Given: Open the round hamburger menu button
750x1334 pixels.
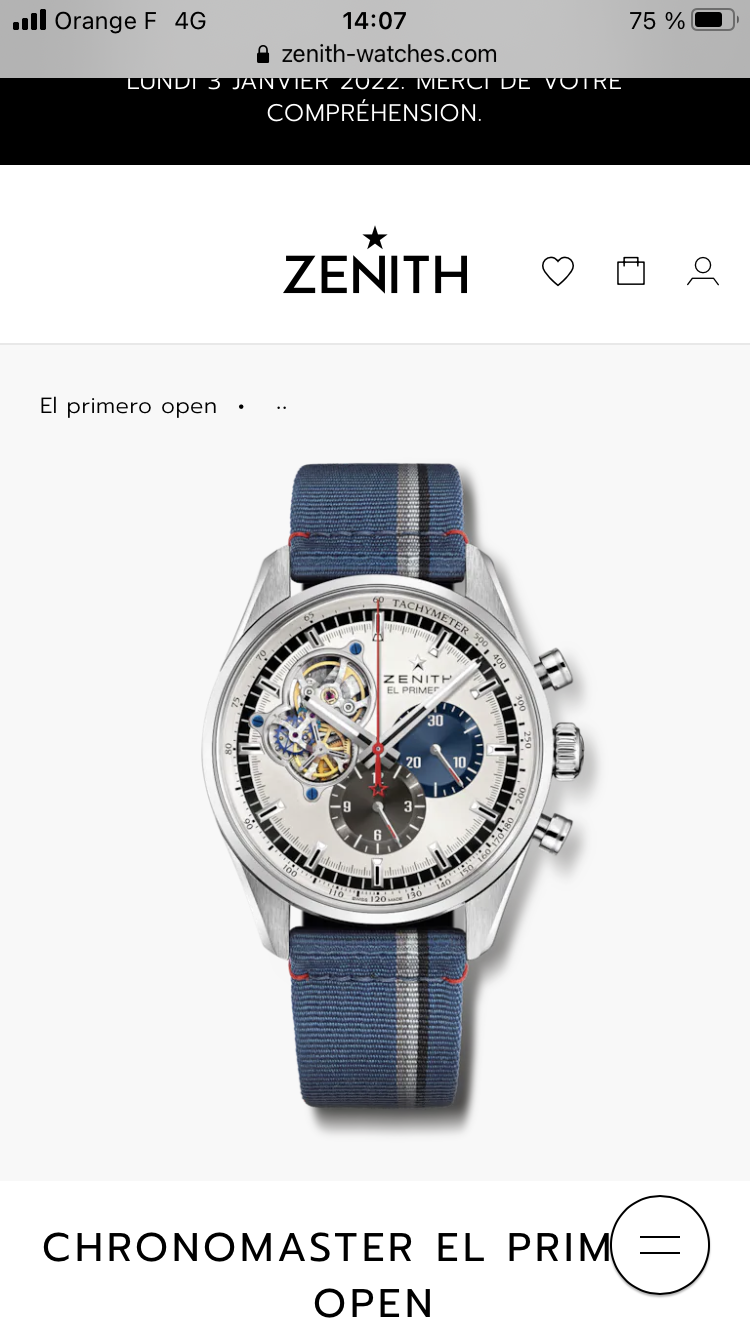Looking at the screenshot, I should click(x=660, y=1246).
